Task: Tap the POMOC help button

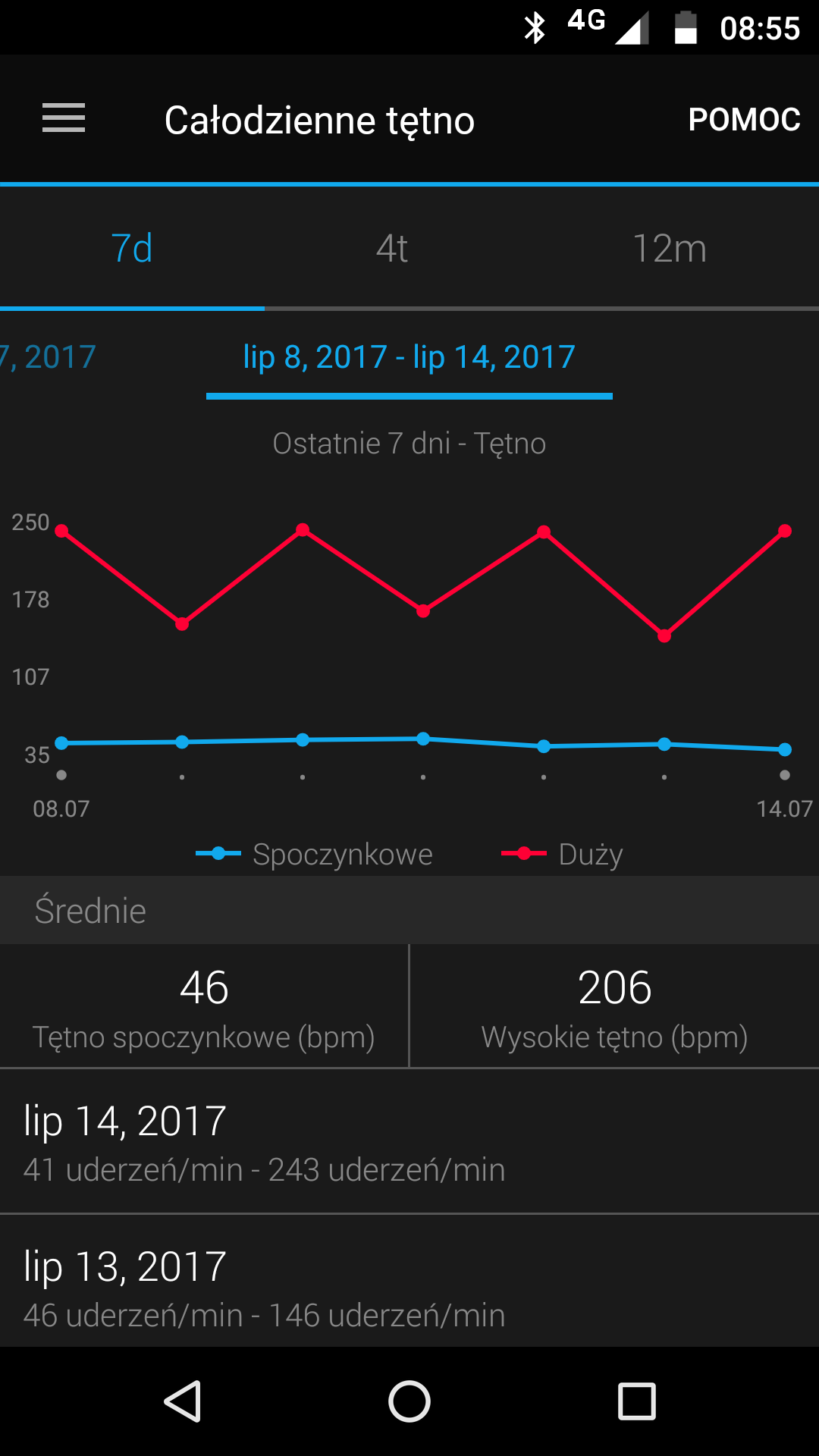Action: pos(744,119)
